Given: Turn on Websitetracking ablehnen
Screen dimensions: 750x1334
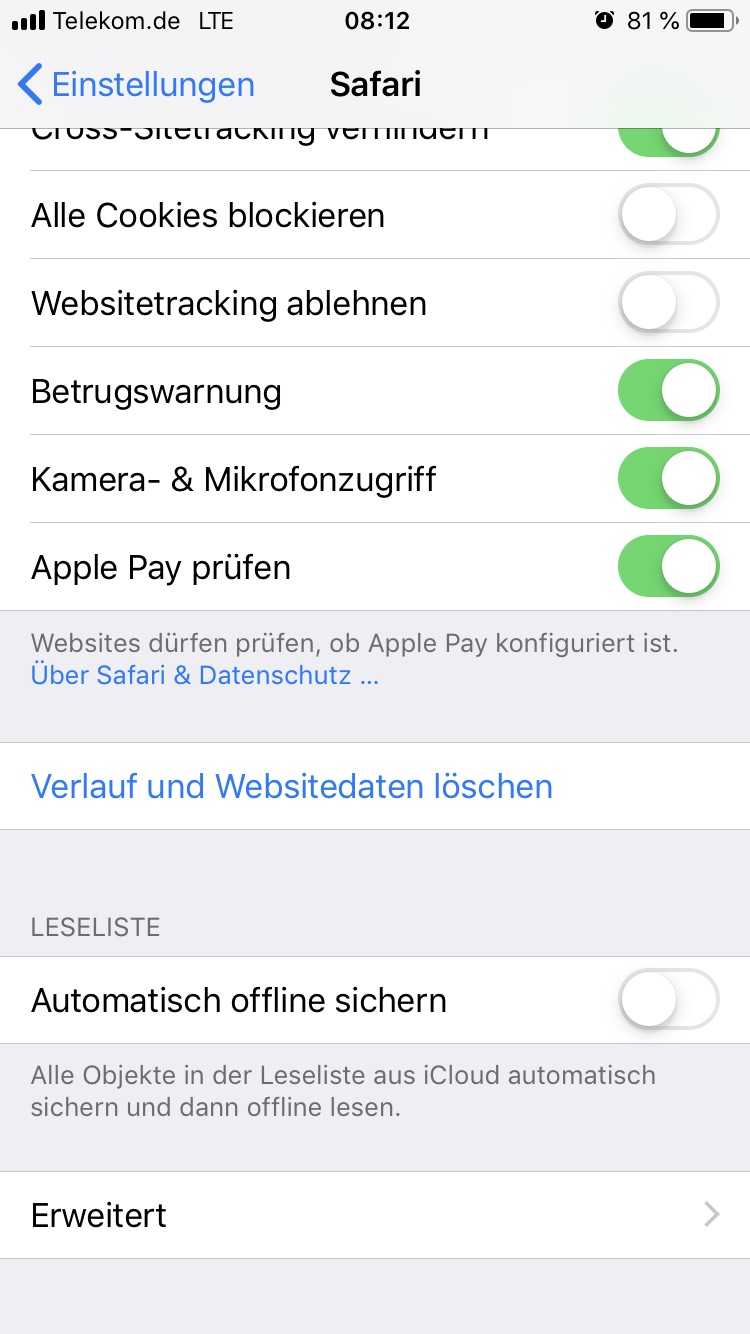Looking at the screenshot, I should pyautogui.click(x=669, y=303).
